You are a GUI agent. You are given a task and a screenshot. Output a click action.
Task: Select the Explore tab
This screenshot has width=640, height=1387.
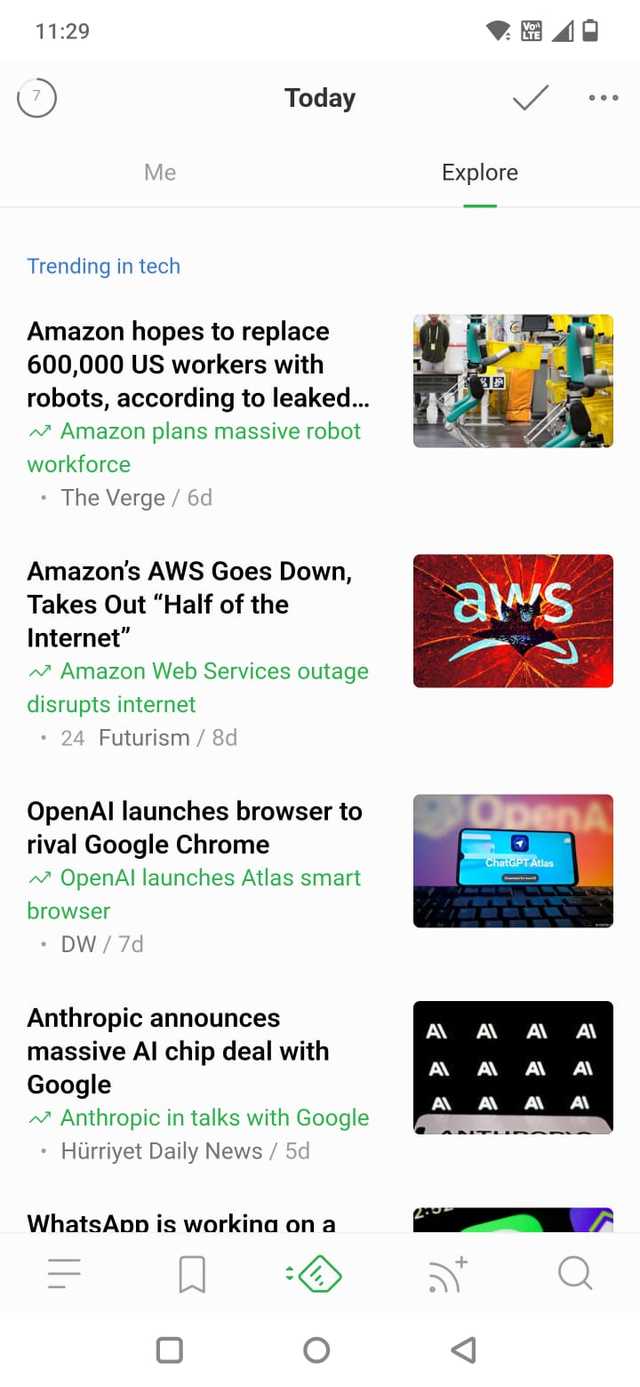click(x=480, y=172)
